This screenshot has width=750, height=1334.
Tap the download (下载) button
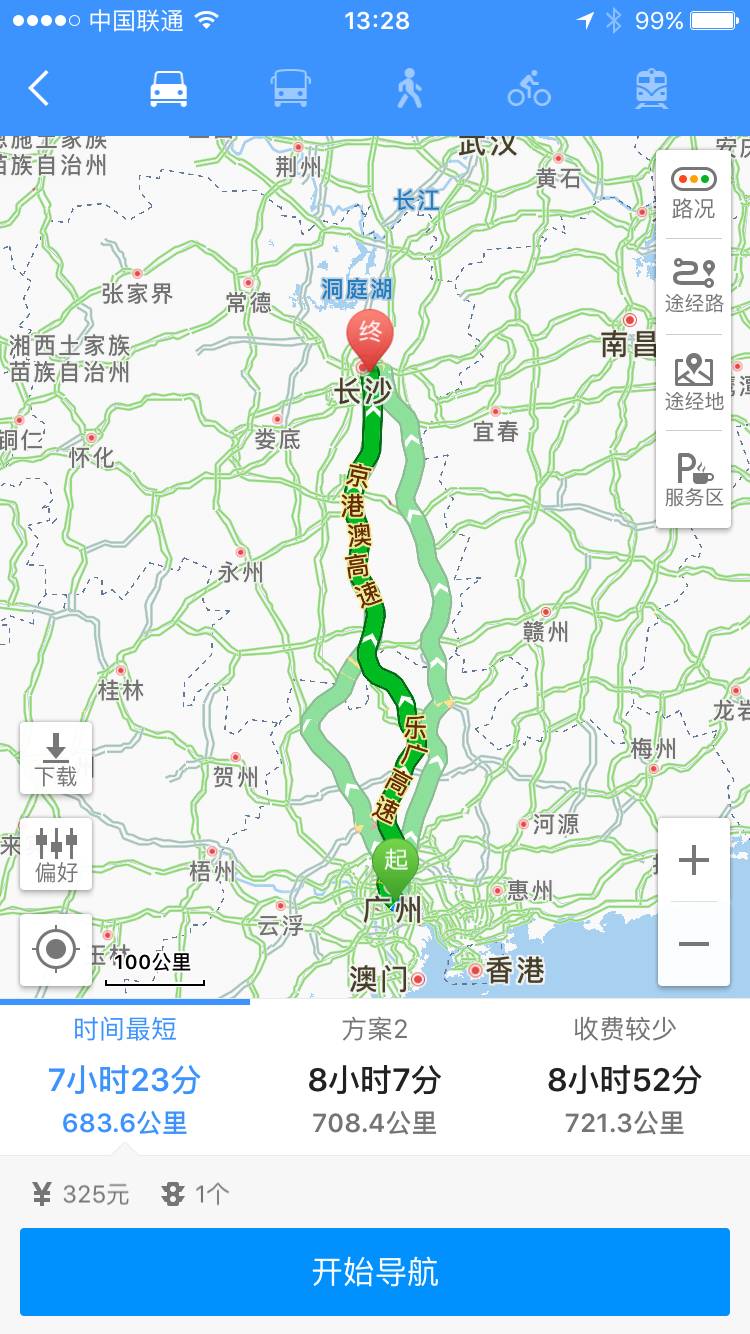pos(56,758)
